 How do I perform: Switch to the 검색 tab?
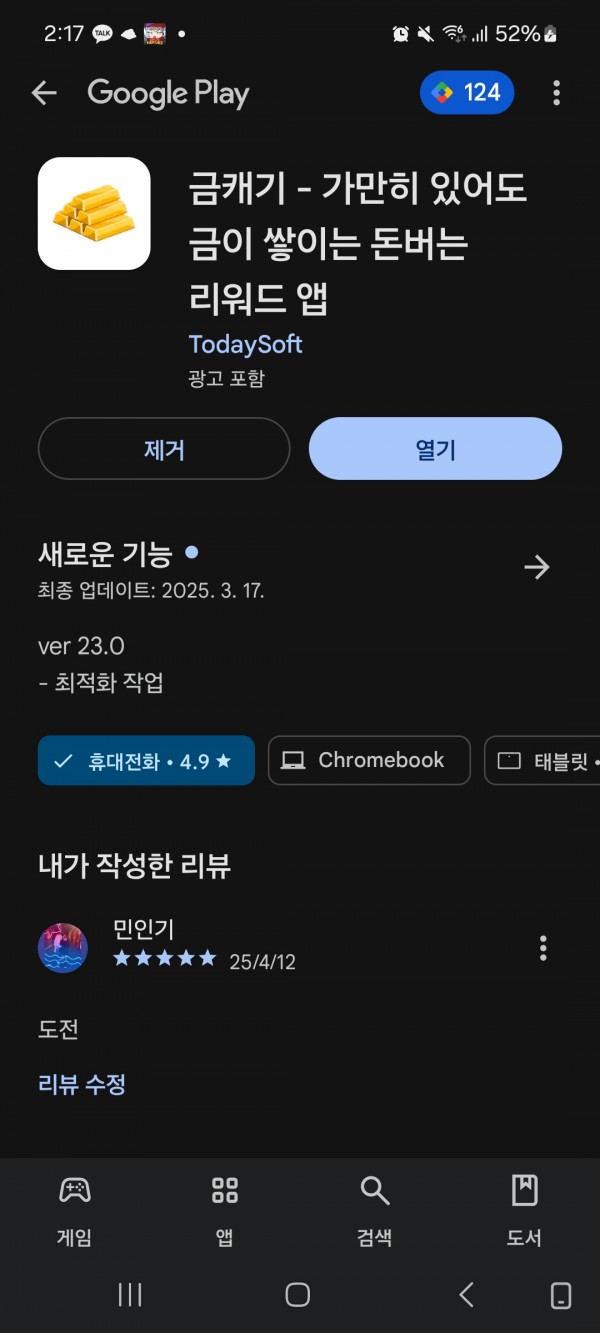coord(374,1210)
